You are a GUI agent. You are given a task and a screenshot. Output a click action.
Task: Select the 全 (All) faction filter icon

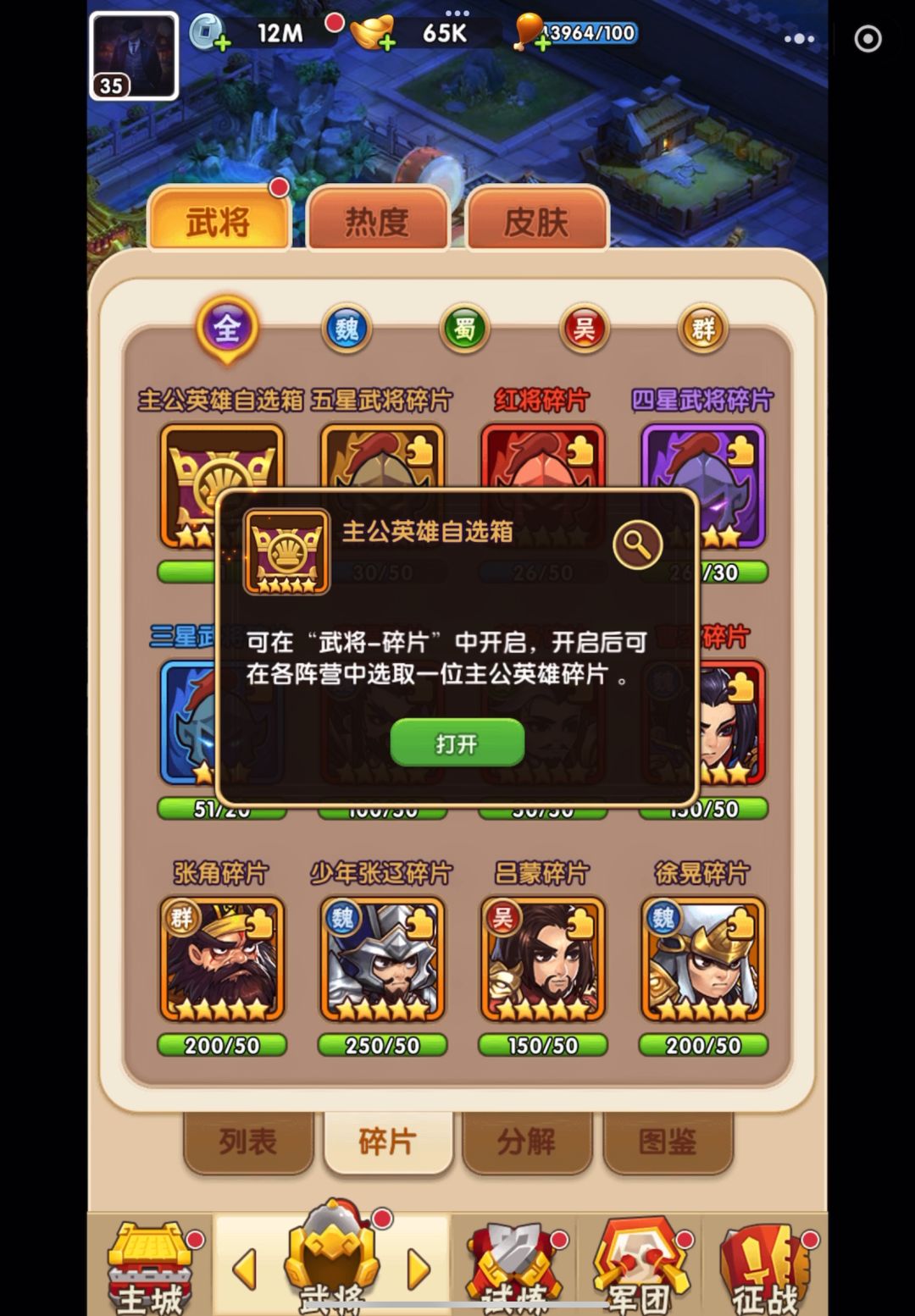click(x=225, y=329)
